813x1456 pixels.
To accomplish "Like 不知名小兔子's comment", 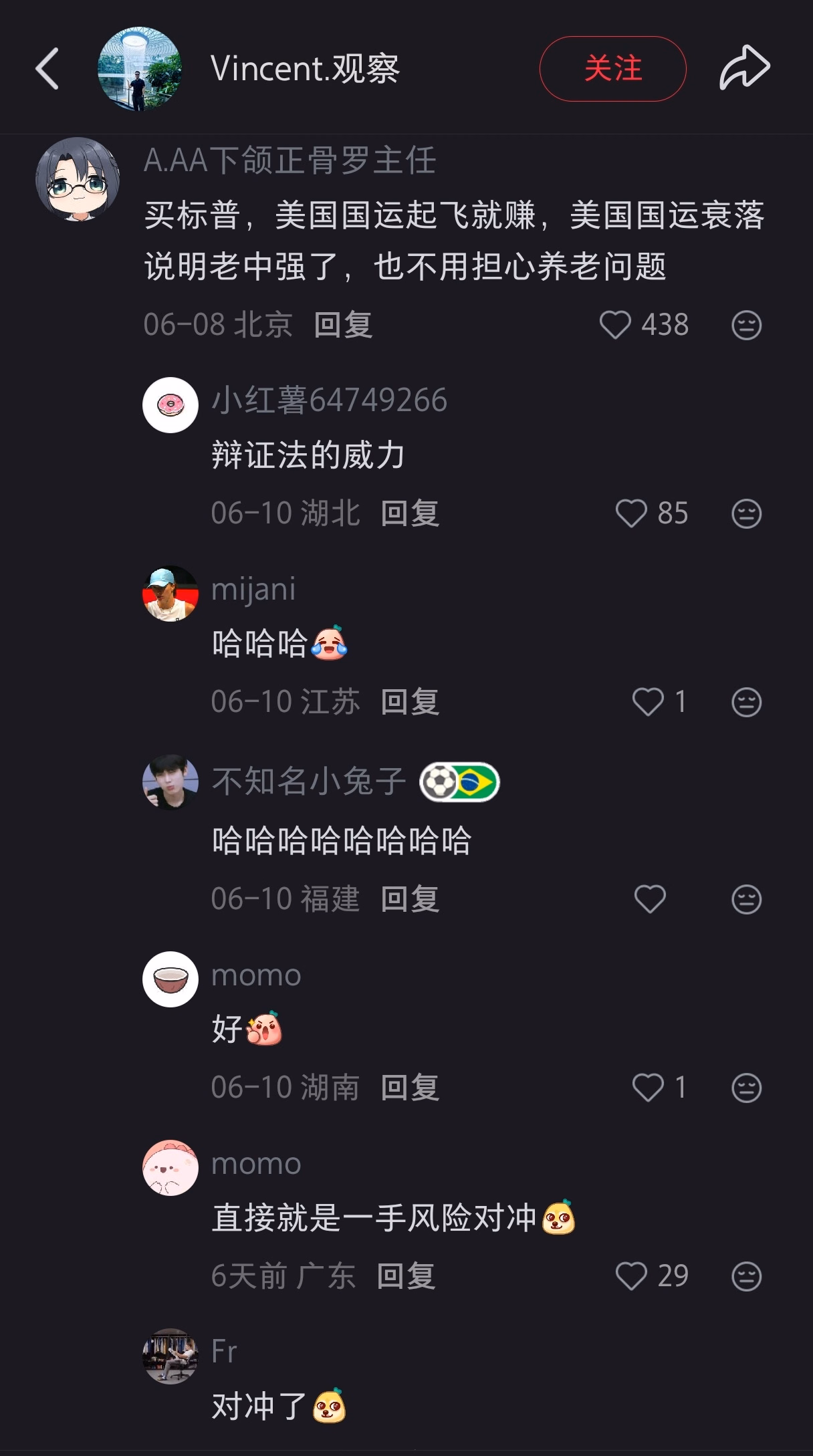I will 650,899.
